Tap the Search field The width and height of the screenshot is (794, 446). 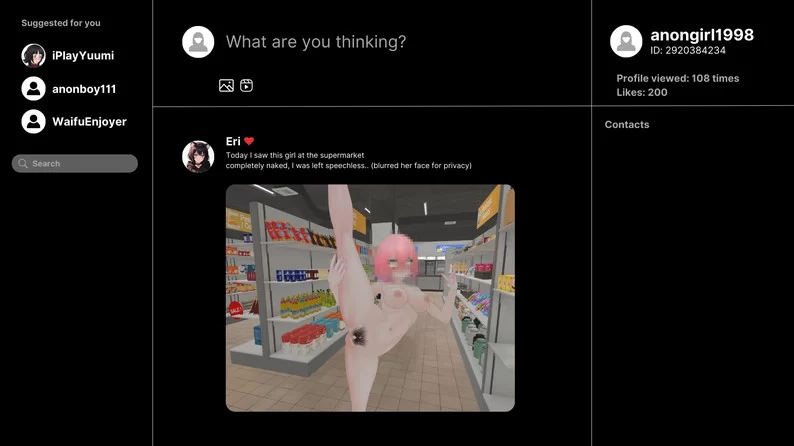click(x=75, y=163)
